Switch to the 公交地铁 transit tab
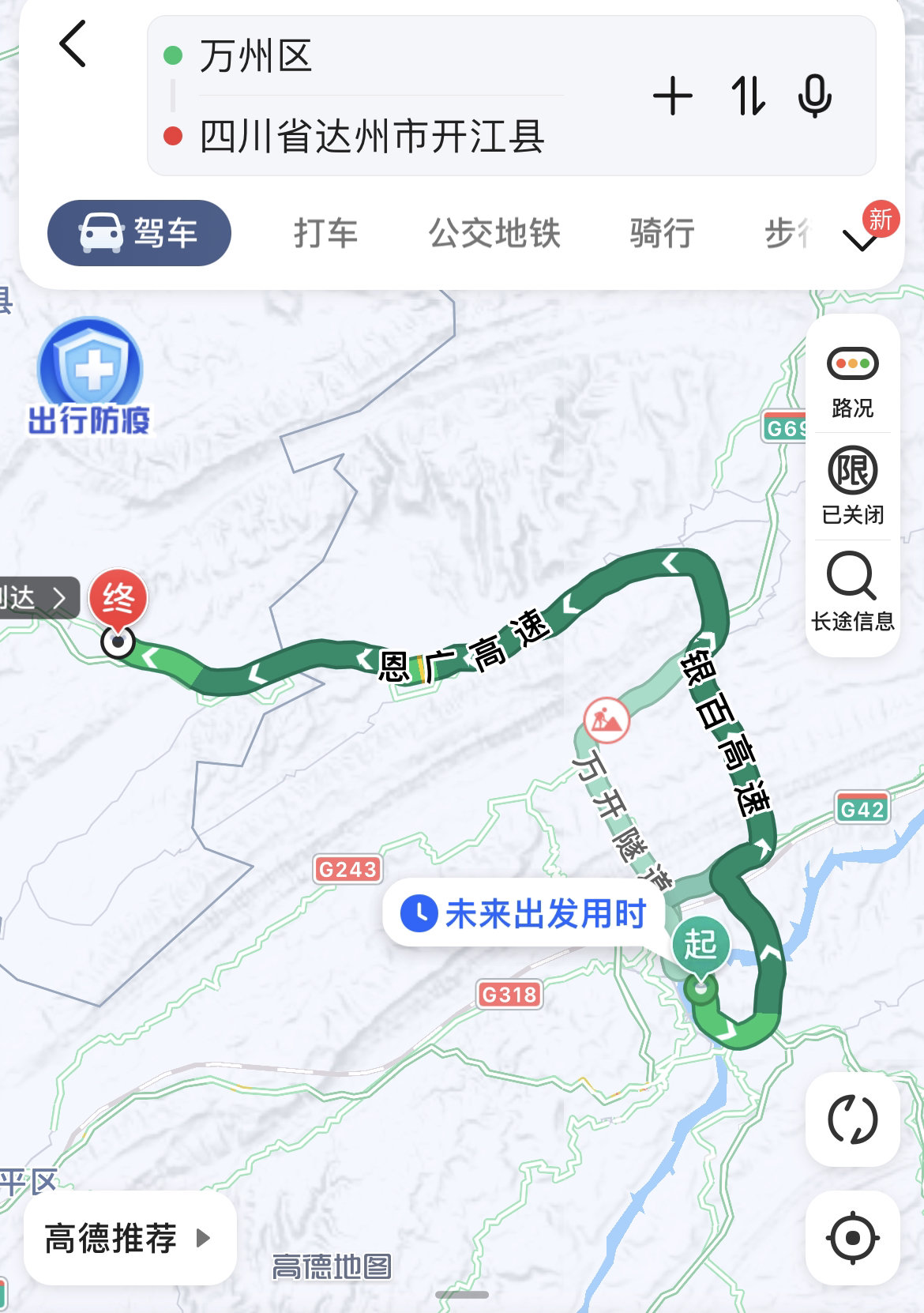Image resolution: width=924 pixels, height=1313 pixels. (494, 234)
